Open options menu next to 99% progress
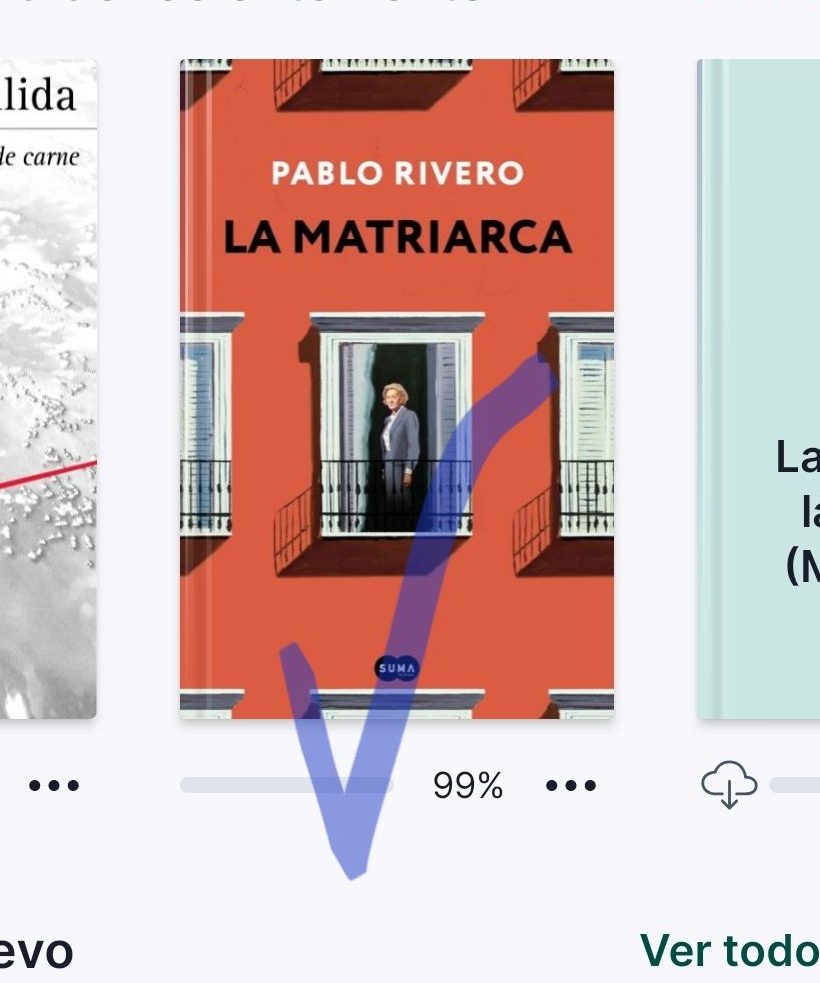Viewport: 820px width, 983px height. pyautogui.click(x=571, y=786)
